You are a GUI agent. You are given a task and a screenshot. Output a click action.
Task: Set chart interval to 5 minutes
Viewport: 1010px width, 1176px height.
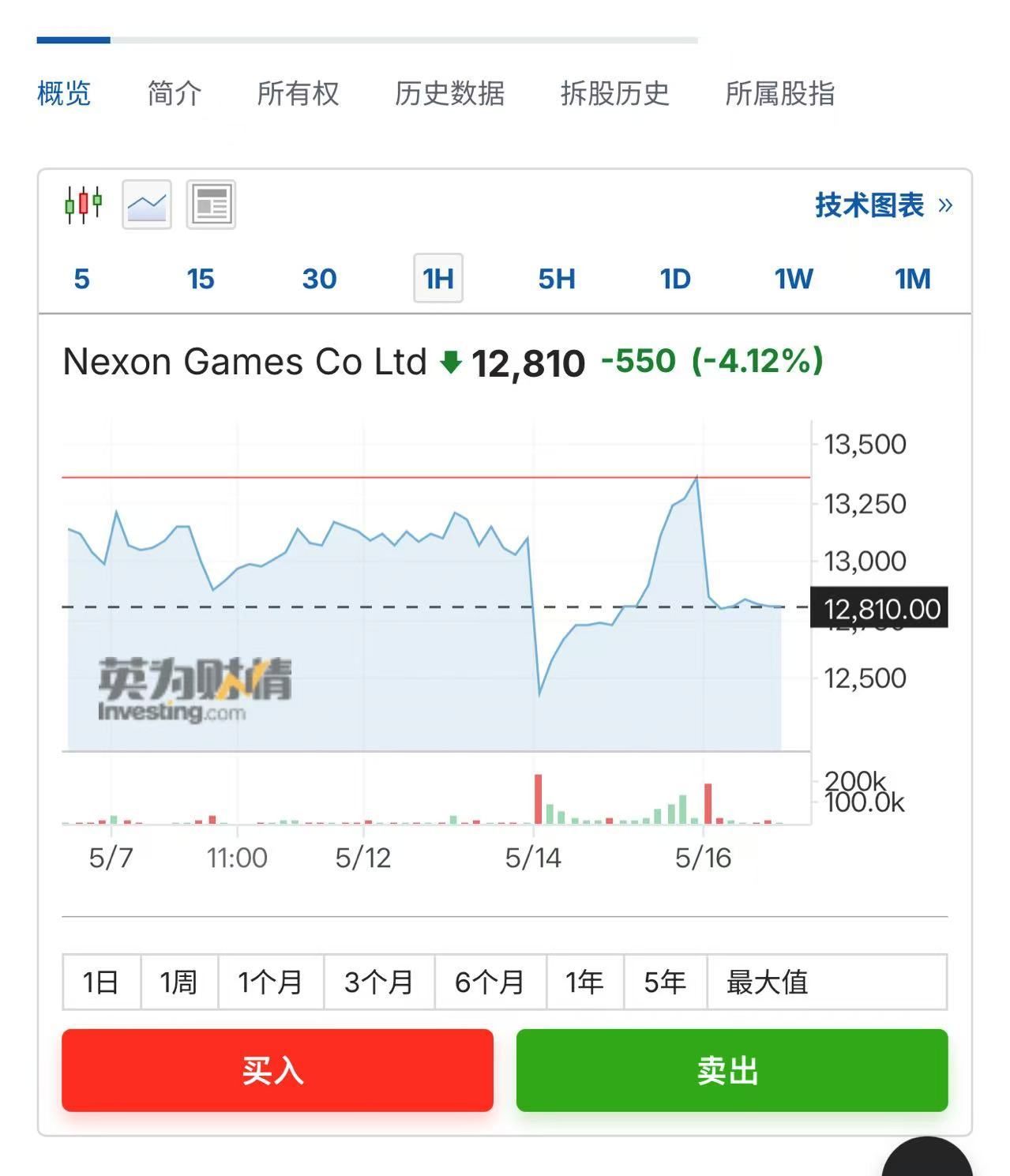81,279
